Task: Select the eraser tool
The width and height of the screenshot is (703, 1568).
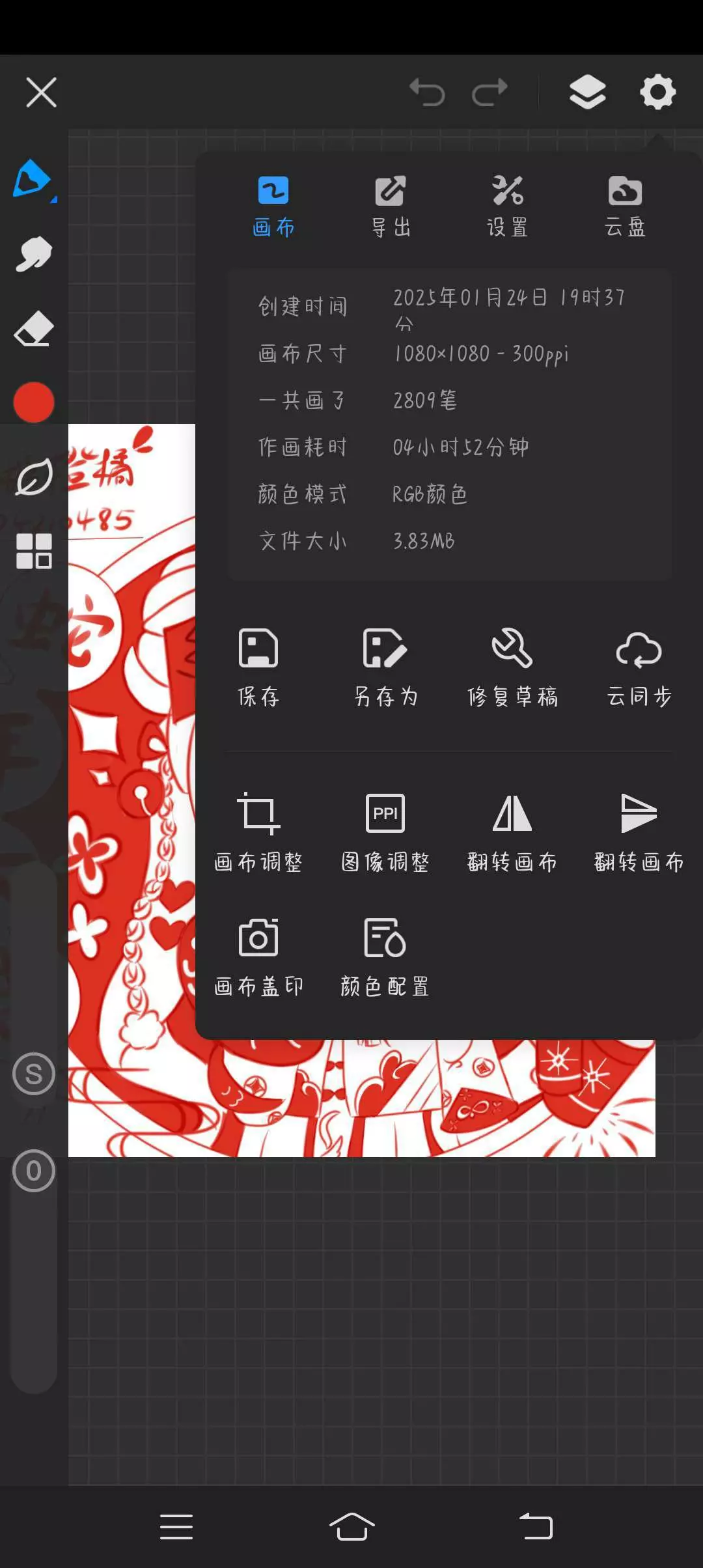Action: pyautogui.click(x=34, y=328)
